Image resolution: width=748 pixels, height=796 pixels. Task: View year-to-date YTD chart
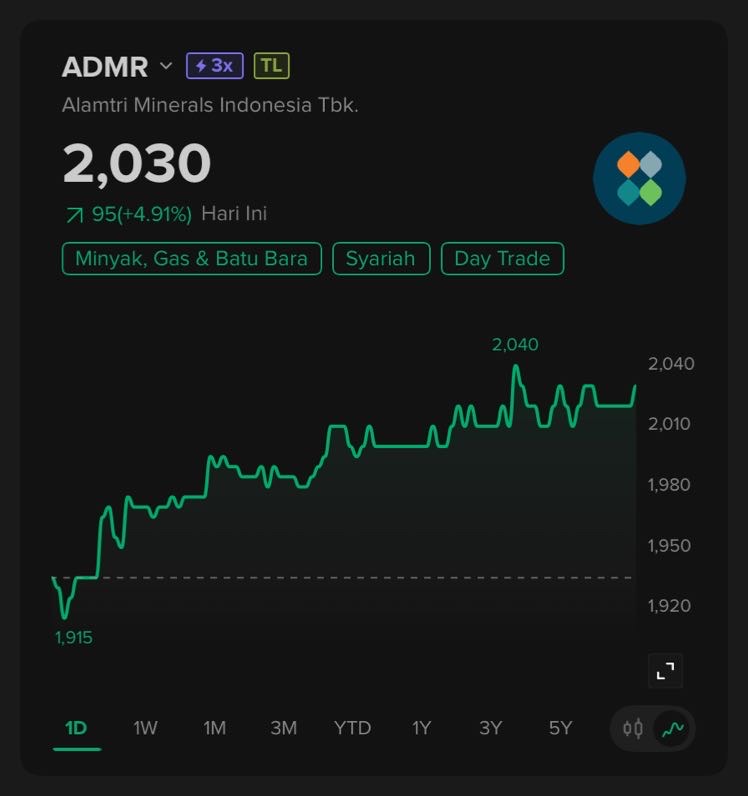click(x=352, y=728)
